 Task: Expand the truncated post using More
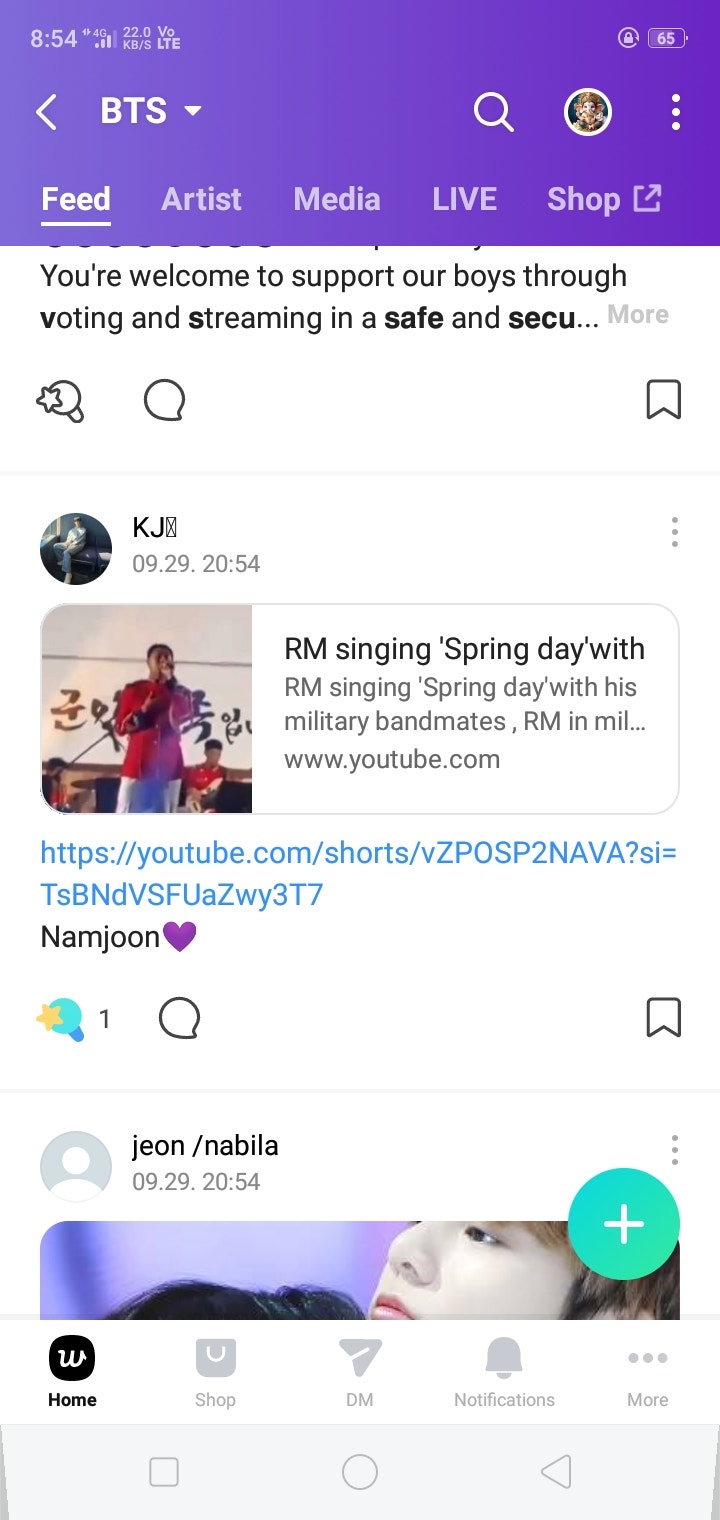[x=639, y=314]
